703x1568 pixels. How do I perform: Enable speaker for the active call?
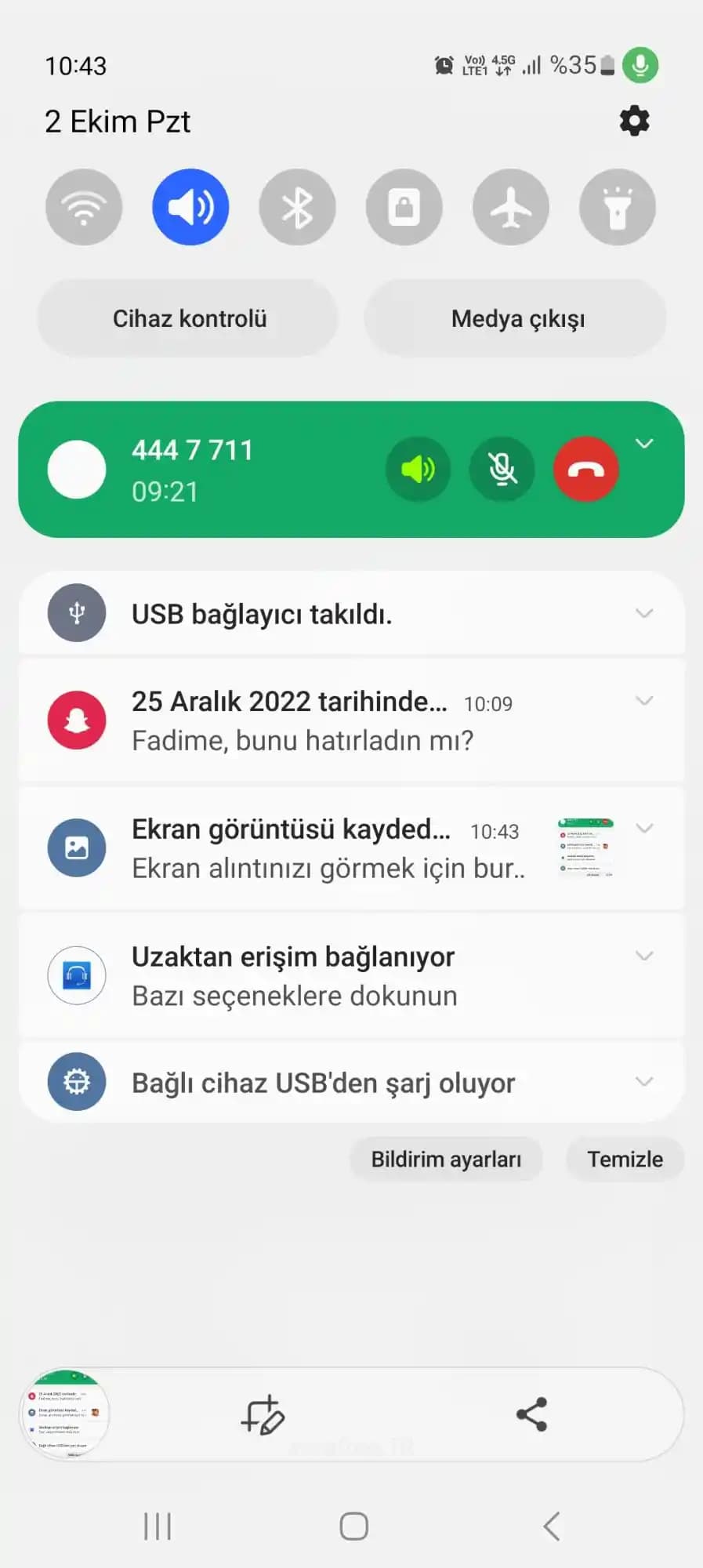coord(418,469)
